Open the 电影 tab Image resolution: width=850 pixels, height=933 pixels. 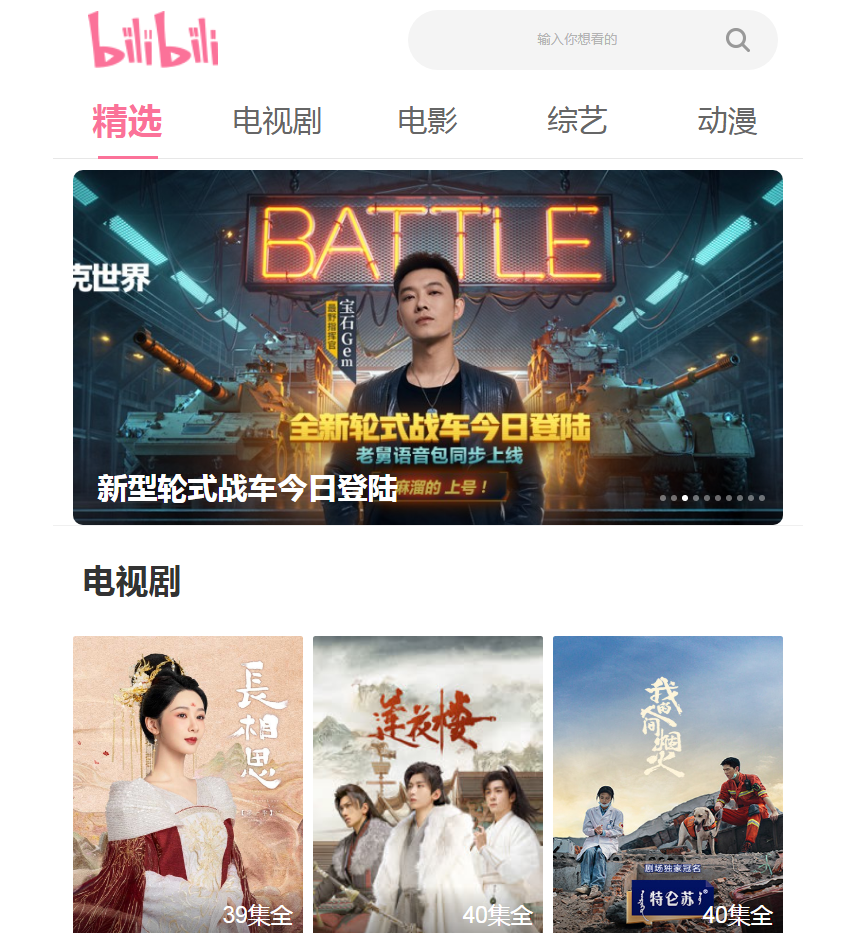point(427,122)
